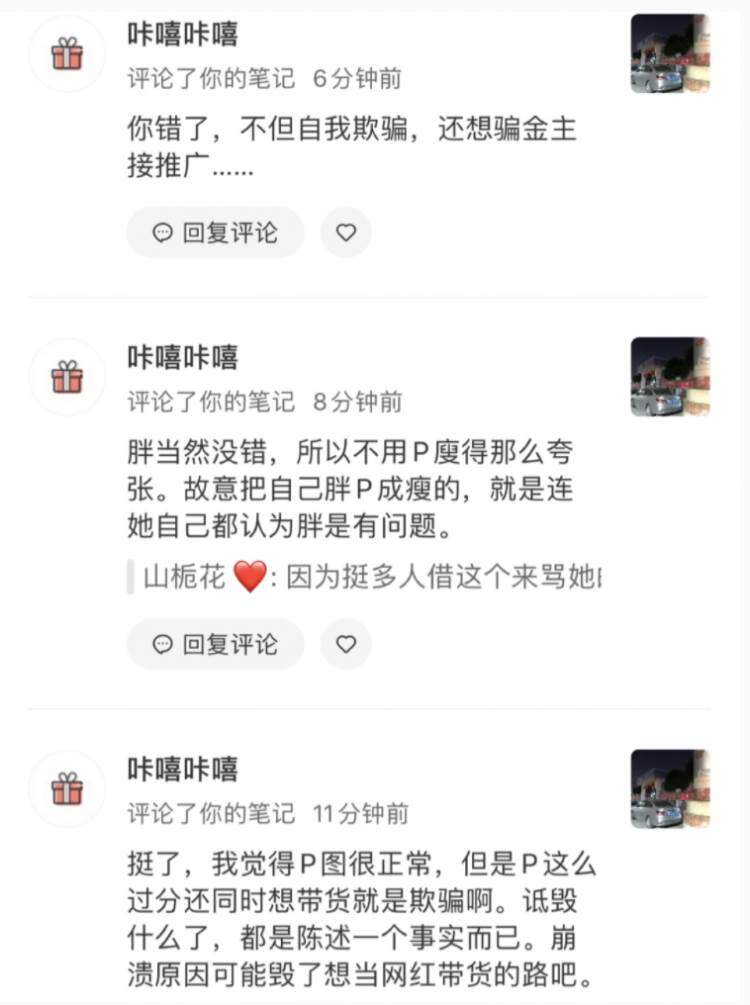Open note thumbnail beside 11分钟前 comment
This screenshot has height=1005, width=750.
click(670, 789)
